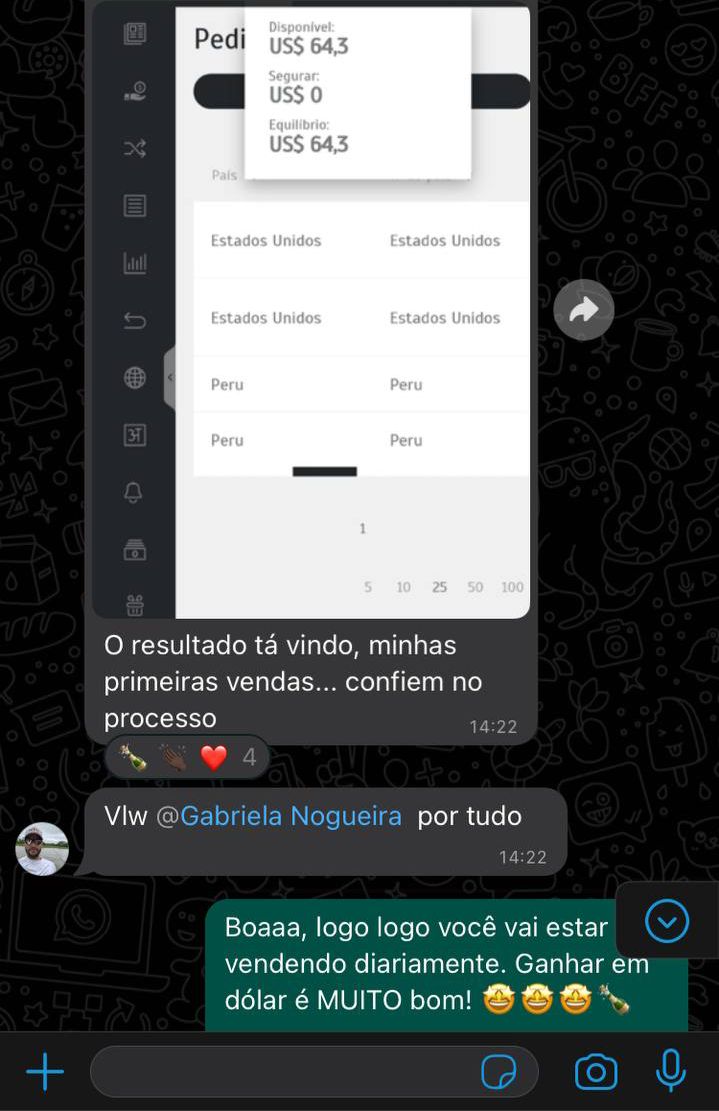Image resolution: width=719 pixels, height=1111 pixels.
Task: Tap the message input field
Action: tap(285, 1073)
